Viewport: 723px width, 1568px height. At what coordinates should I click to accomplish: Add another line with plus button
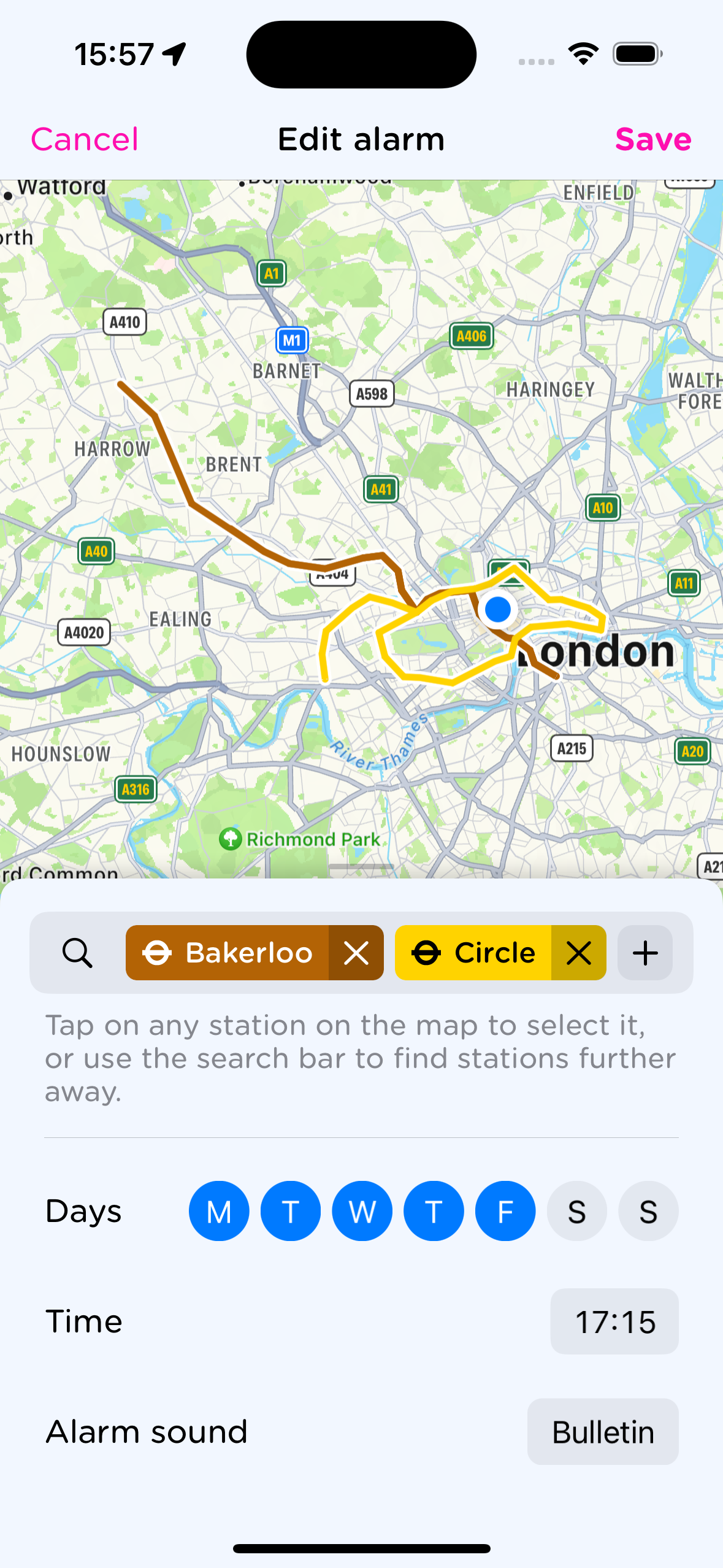645,953
